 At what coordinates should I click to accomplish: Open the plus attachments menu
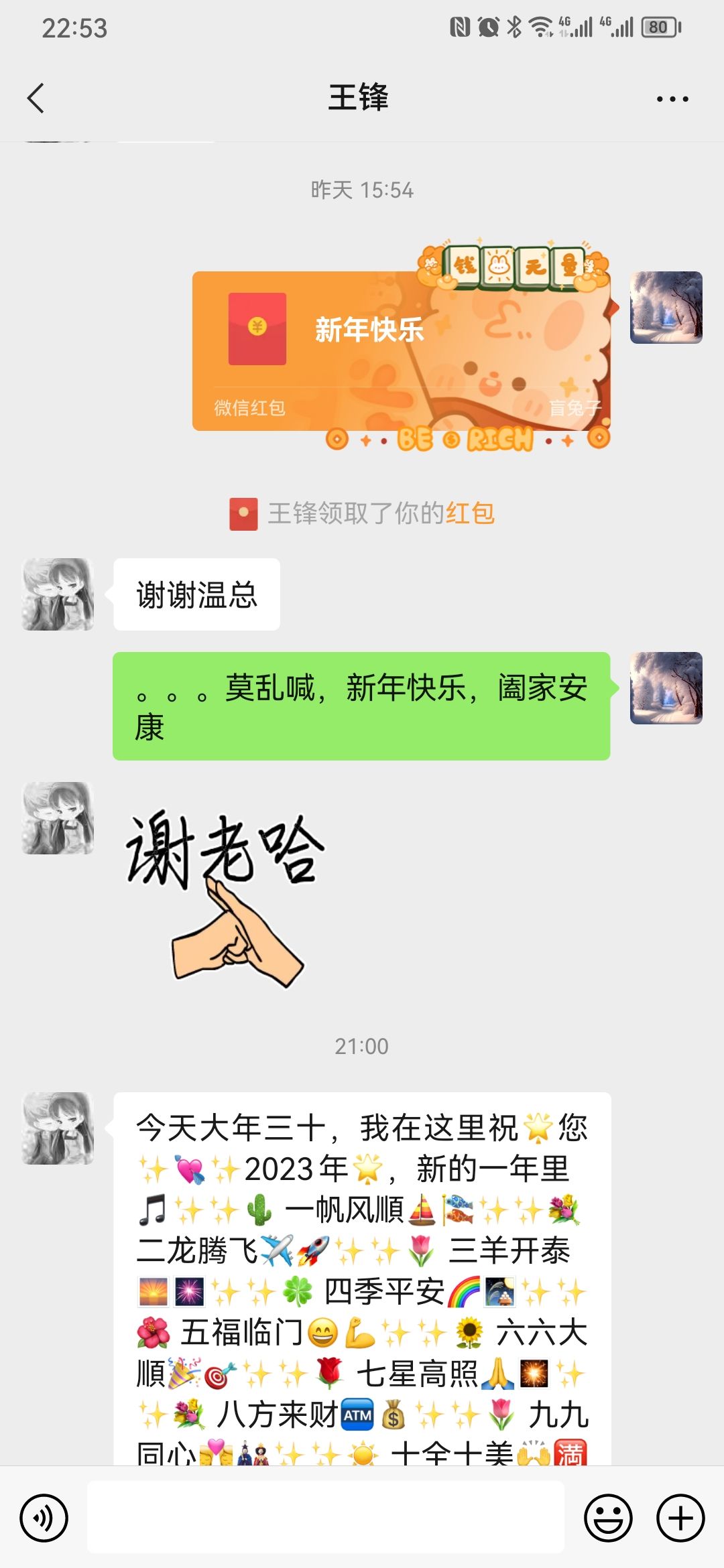(x=680, y=1518)
